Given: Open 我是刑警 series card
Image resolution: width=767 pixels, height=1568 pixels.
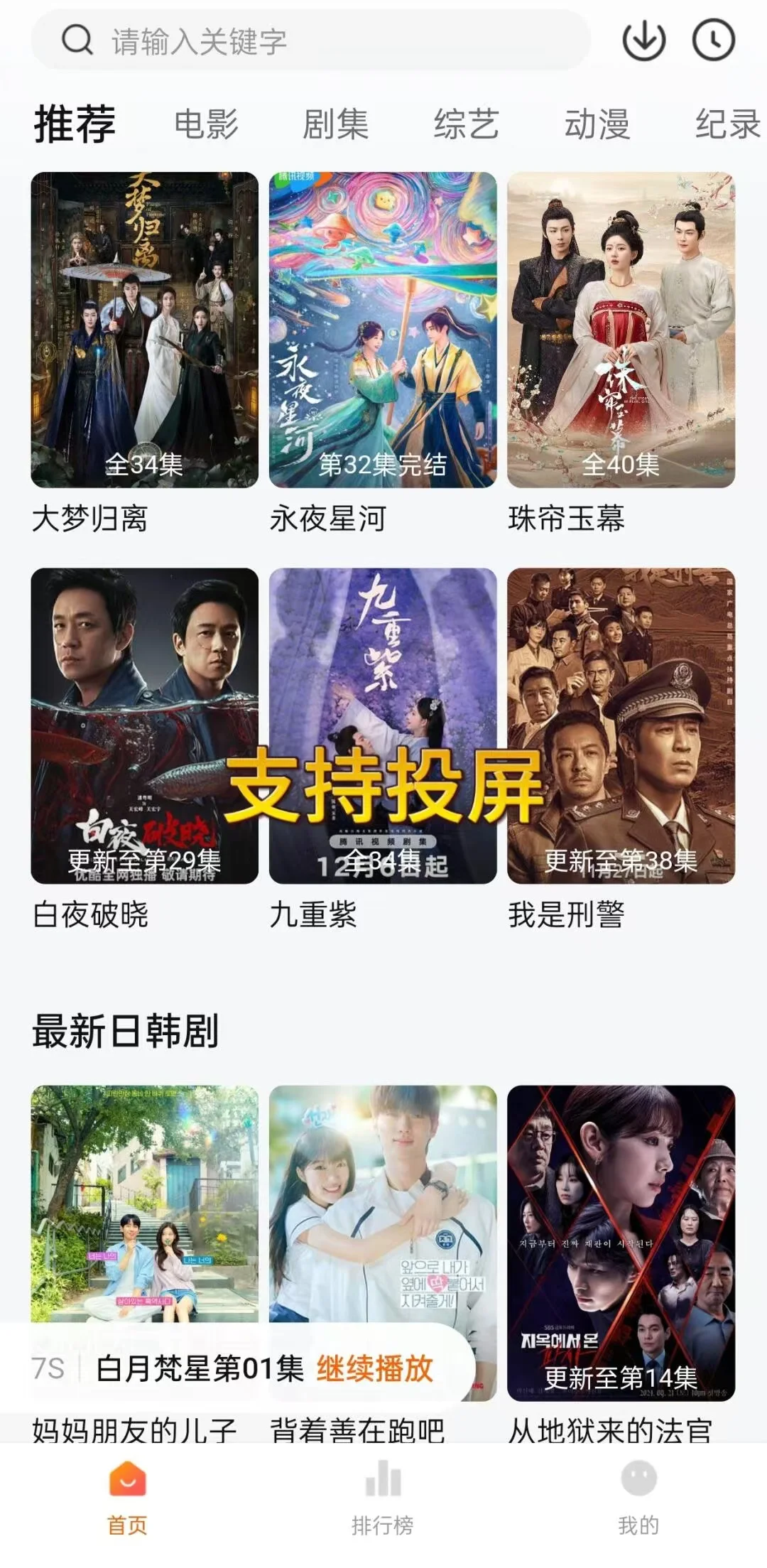Looking at the screenshot, I should 621,725.
